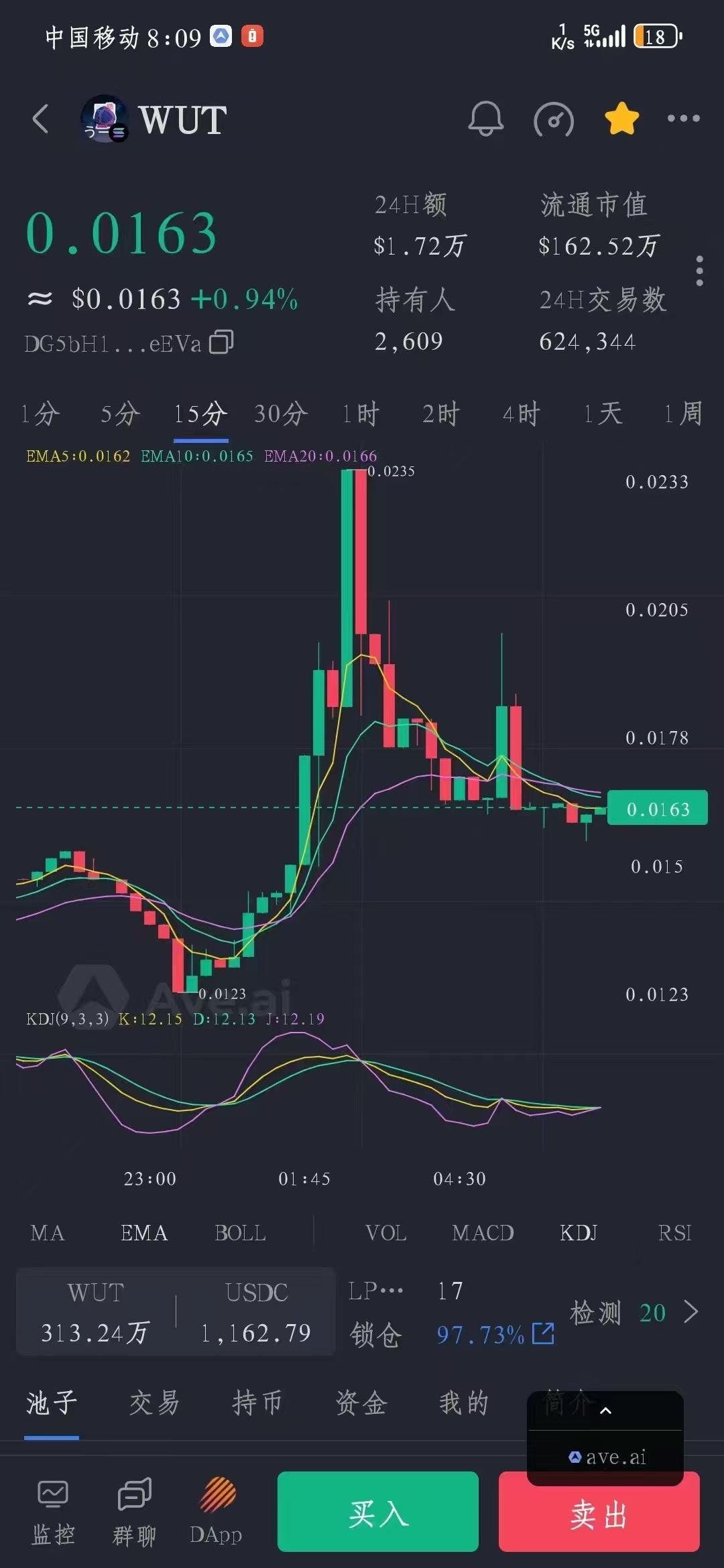Tap the green 买入 button
This screenshot has width=724, height=1568.
378,1512
